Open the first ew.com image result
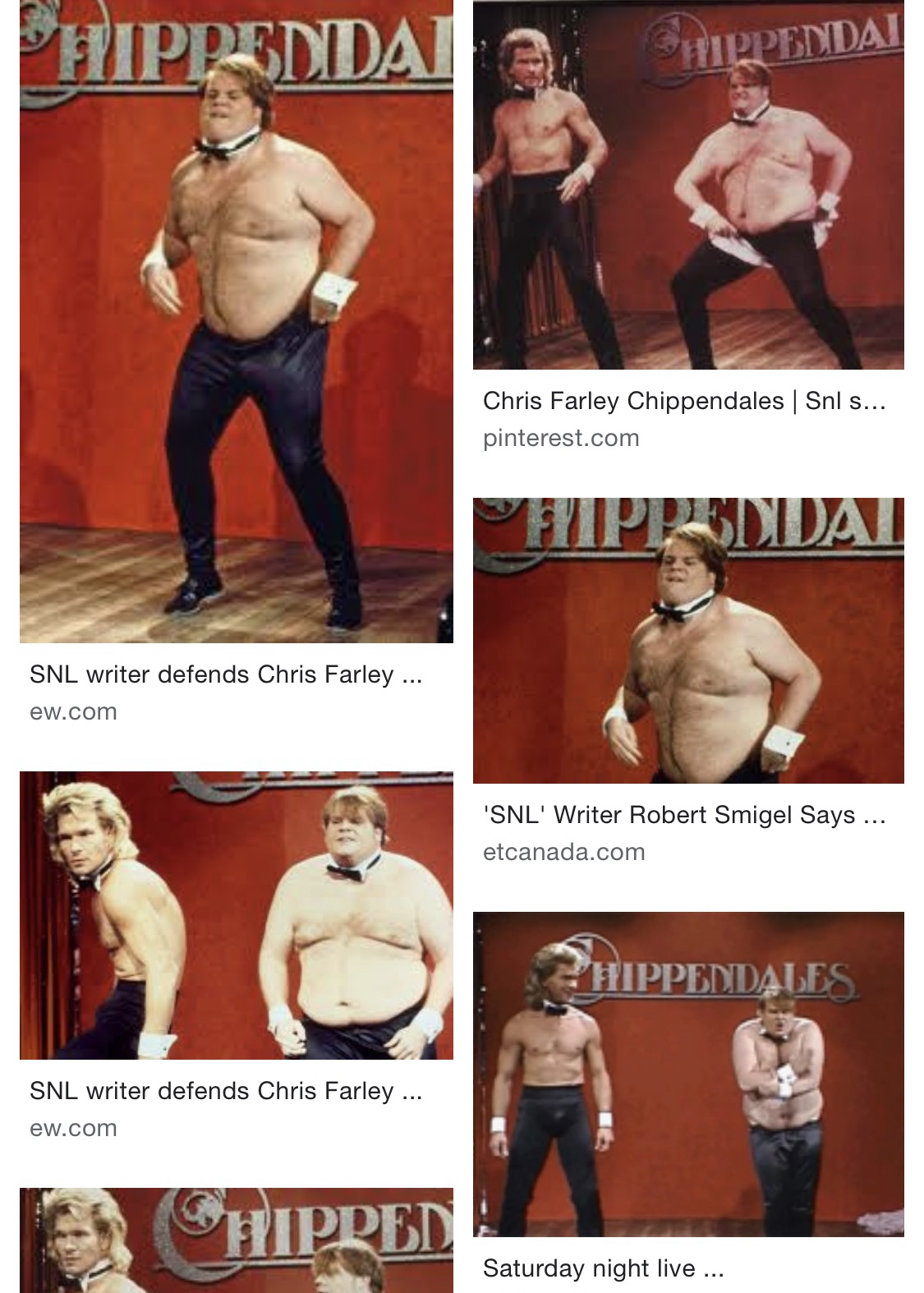Image resolution: width=924 pixels, height=1293 pixels. coord(236,321)
